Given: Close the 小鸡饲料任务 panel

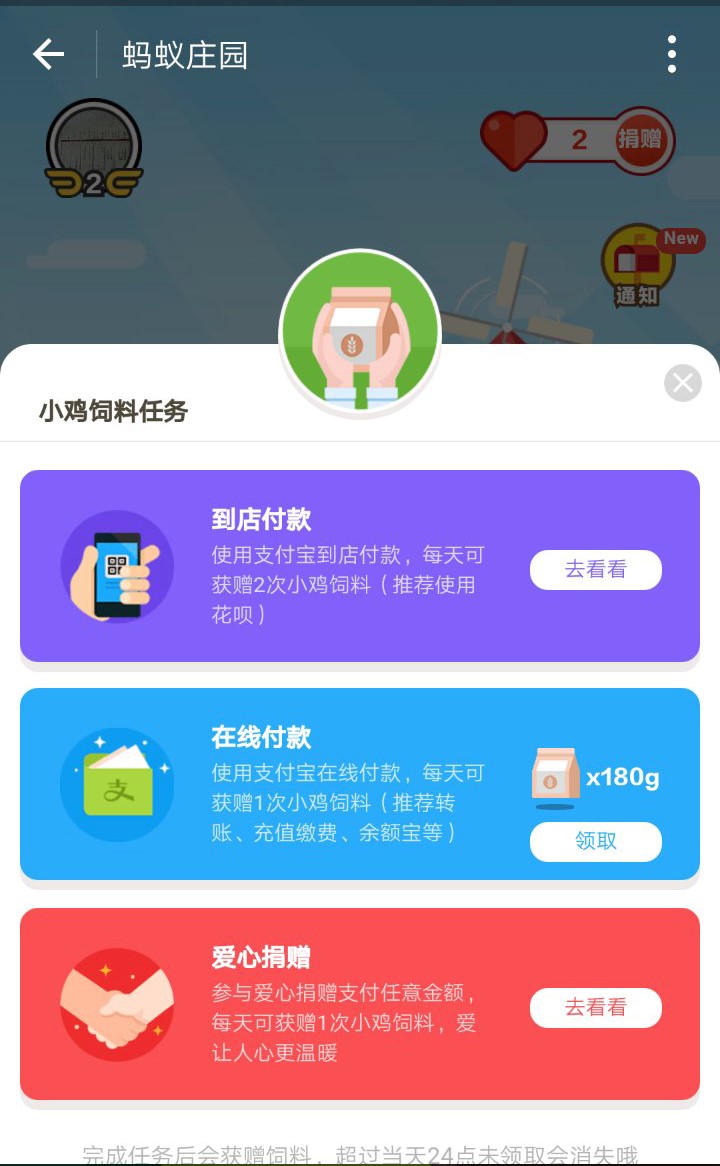Looking at the screenshot, I should (x=683, y=382).
